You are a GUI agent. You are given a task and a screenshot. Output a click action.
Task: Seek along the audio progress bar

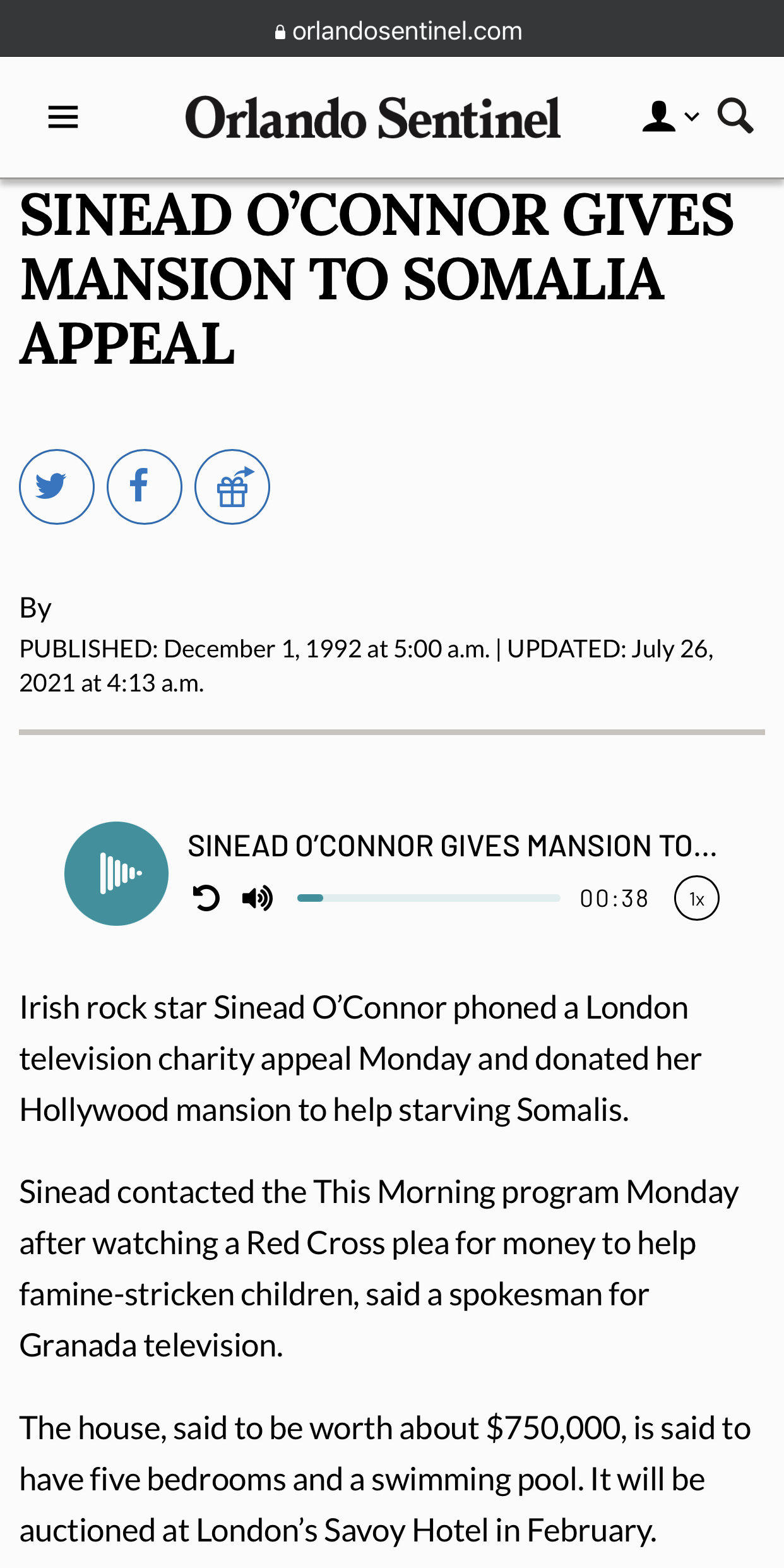point(429,898)
